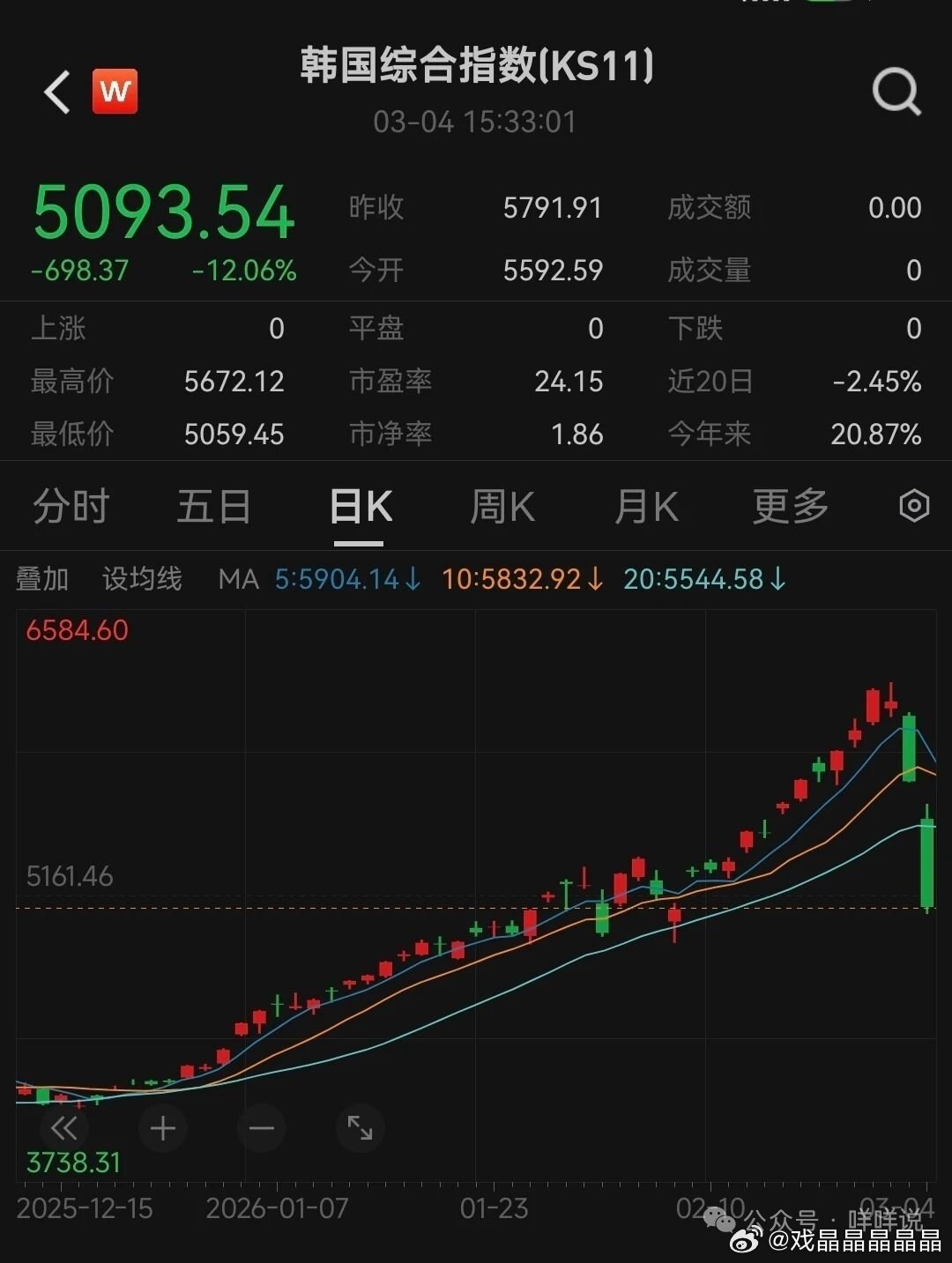Viewport: 952px width, 1263px height.
Task: Open search with the magnifier icon
Action: (897, 91)
